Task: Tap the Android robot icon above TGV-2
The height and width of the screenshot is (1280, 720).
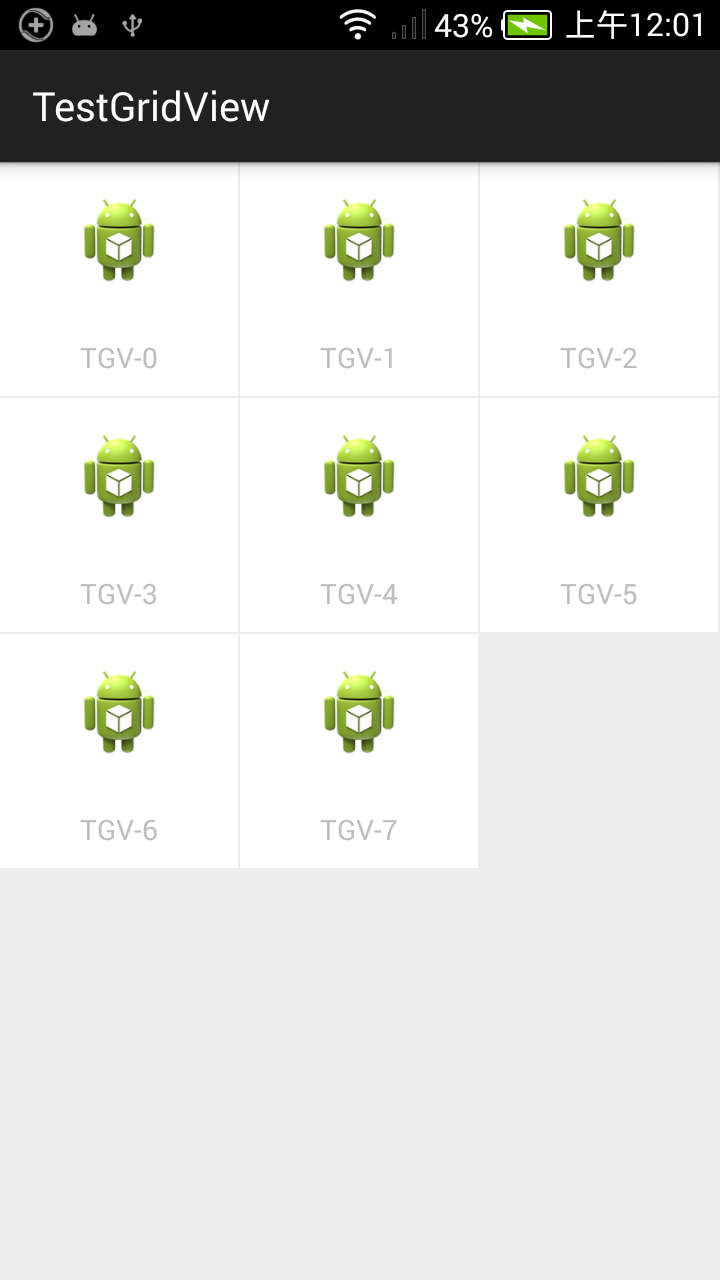Action: coord(599,239)
